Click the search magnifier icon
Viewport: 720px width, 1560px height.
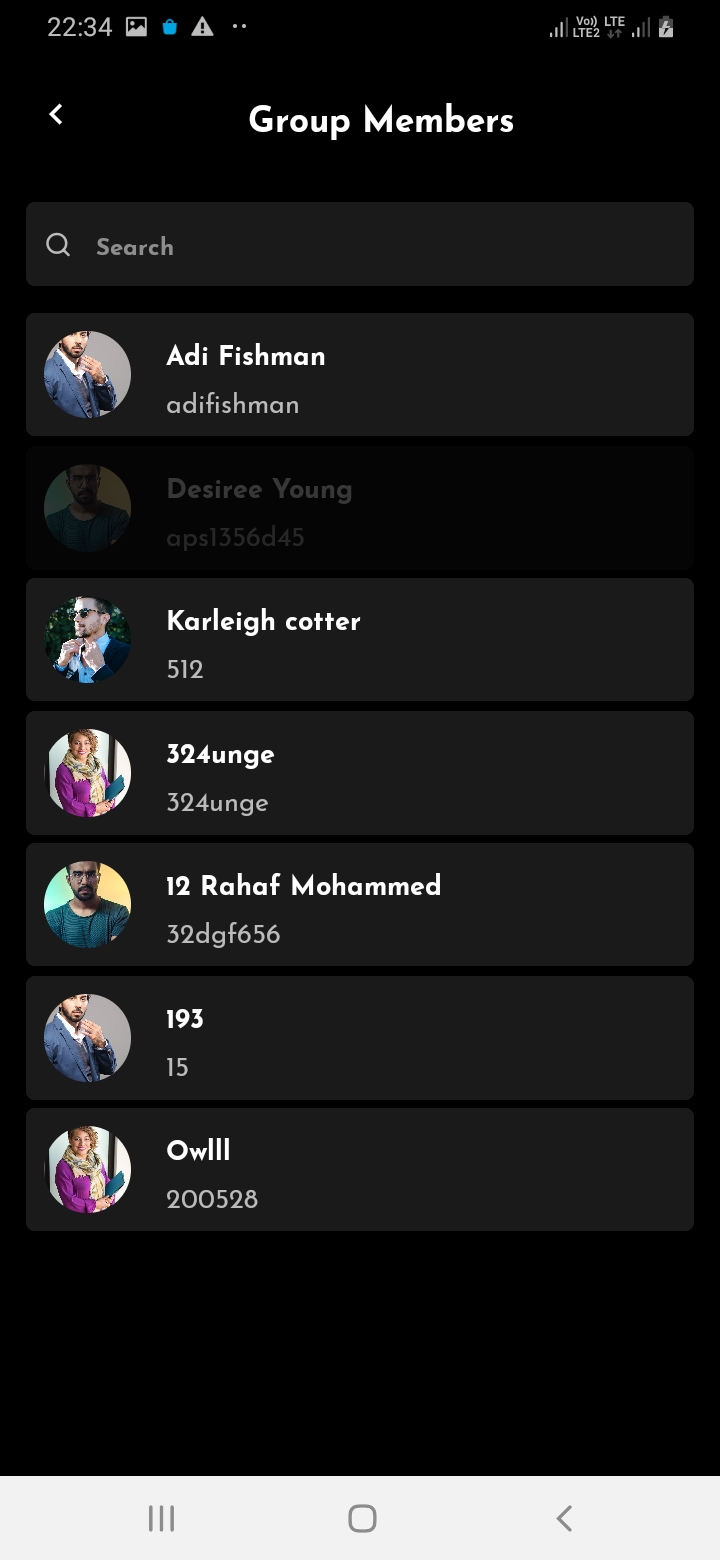tap(58, 245)
